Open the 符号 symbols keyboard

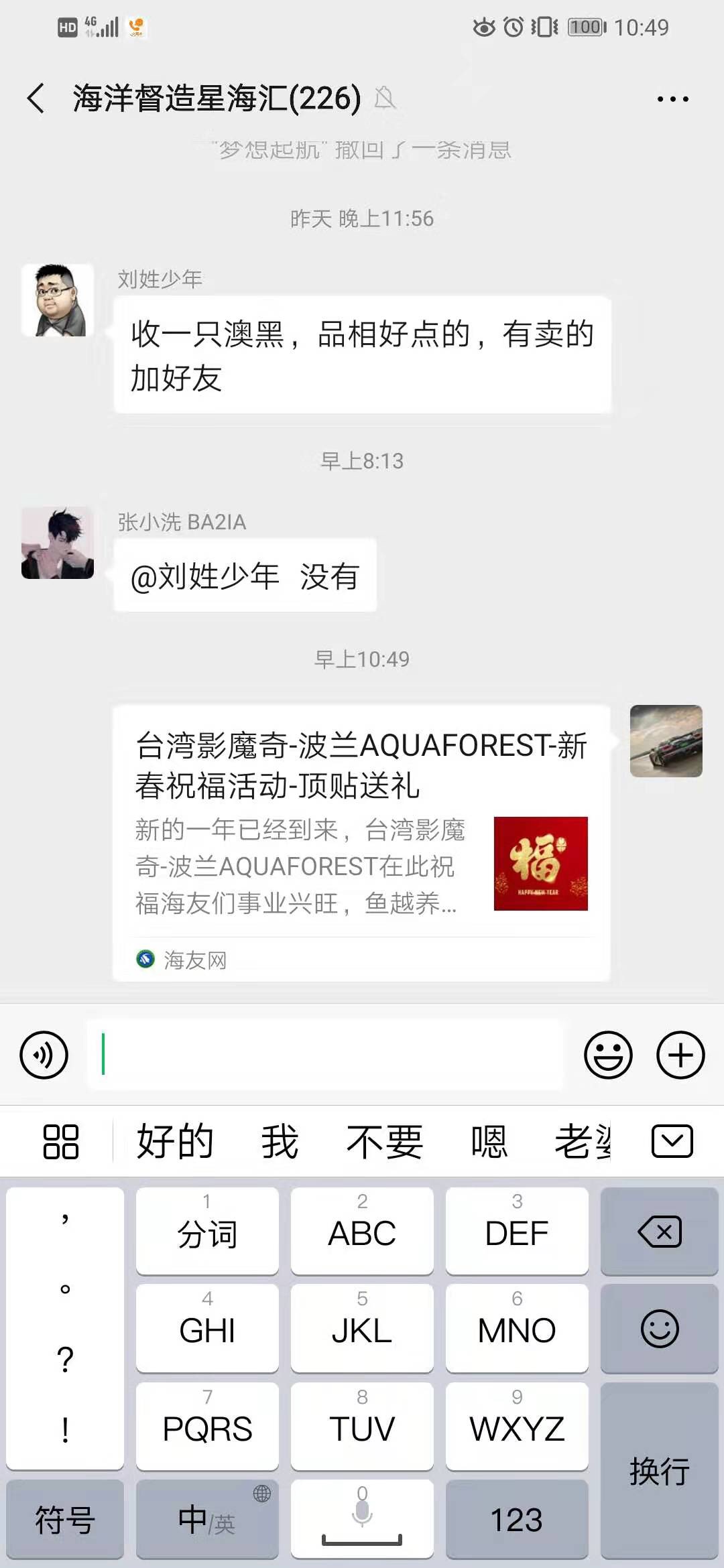click(x=65, y=1519)
